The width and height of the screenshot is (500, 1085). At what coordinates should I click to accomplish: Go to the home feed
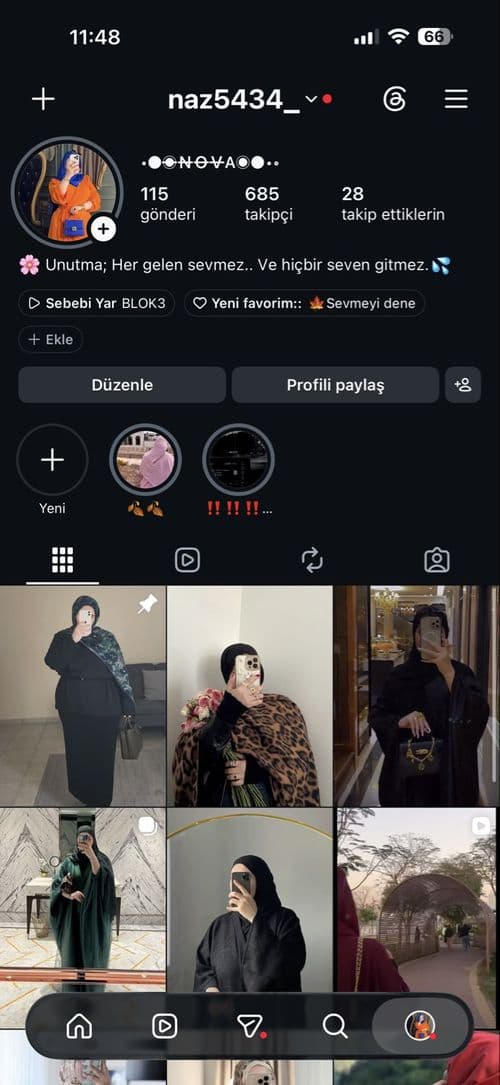tap(79, 1025)
